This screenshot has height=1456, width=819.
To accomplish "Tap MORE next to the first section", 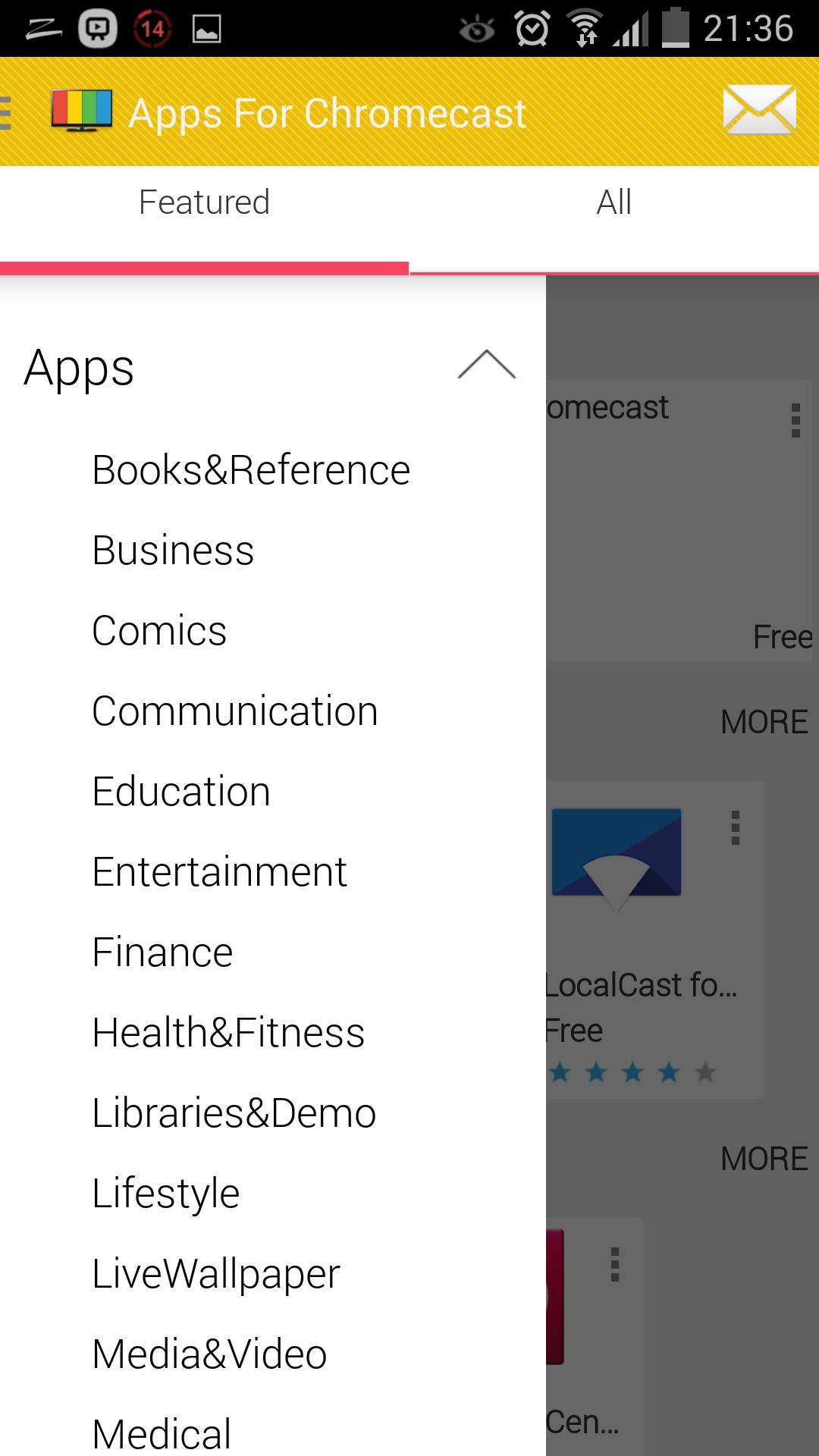I will [x=762, y=722].
